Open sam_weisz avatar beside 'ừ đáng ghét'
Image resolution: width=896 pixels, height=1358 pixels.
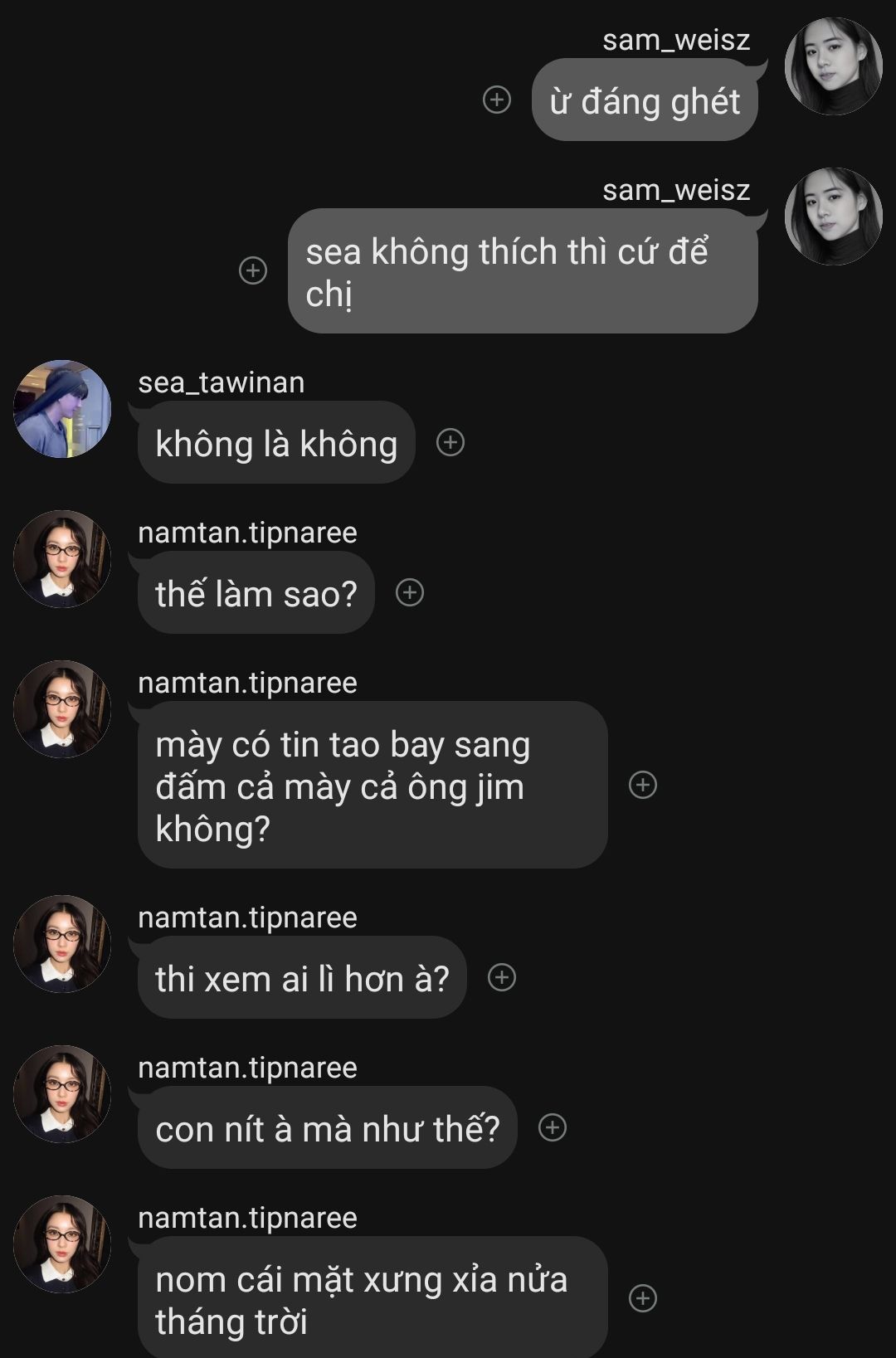click(x=833, y=66)
